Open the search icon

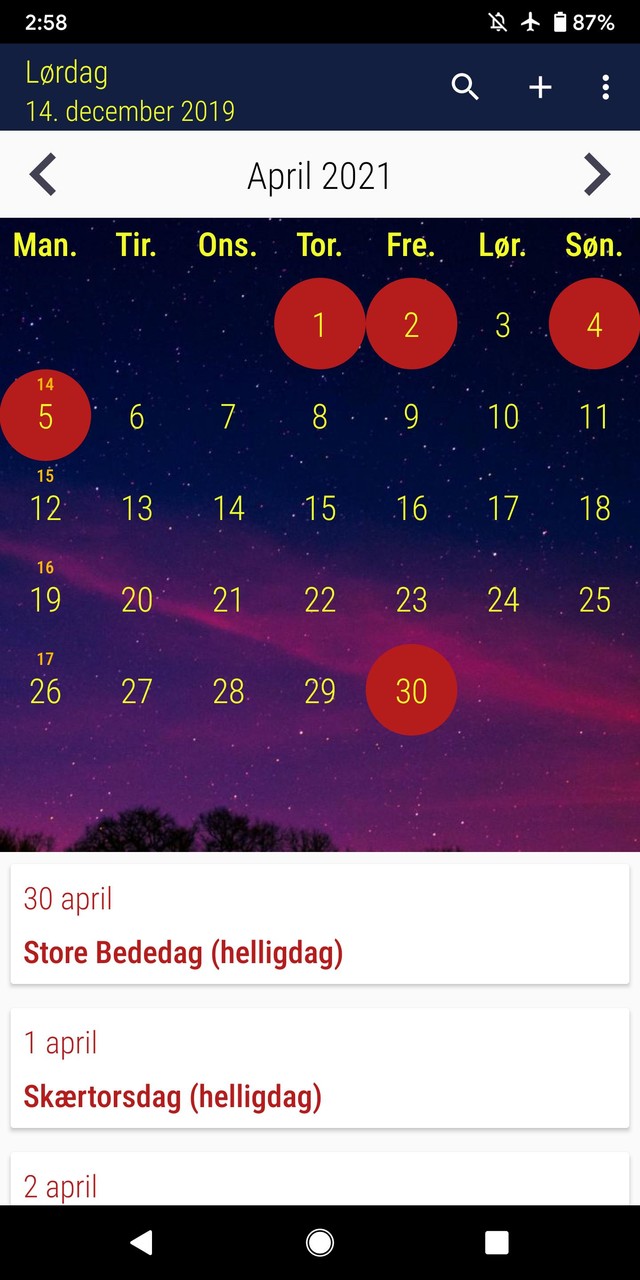[465, 87]
